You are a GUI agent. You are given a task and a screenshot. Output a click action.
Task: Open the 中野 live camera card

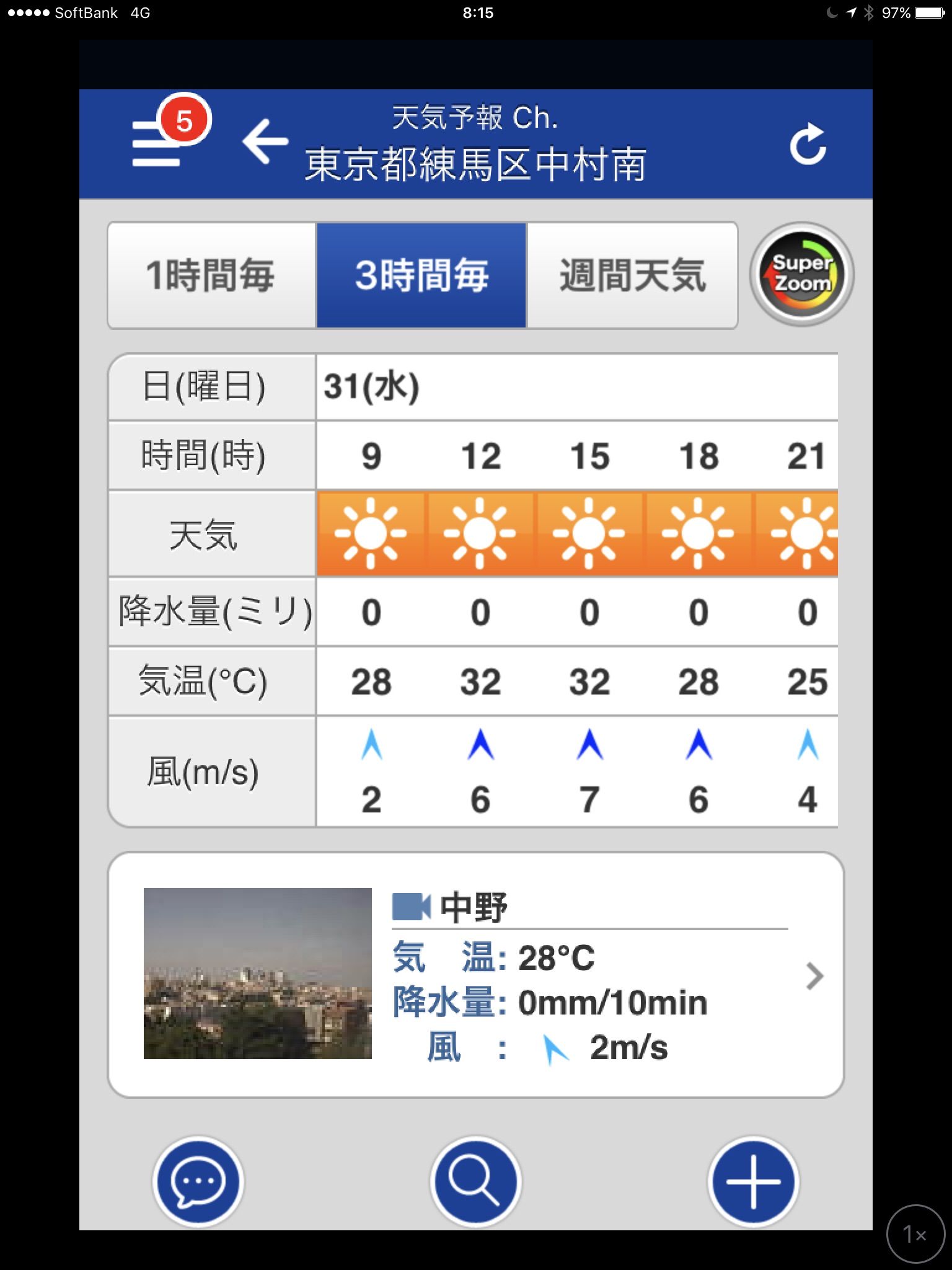click(x=475, y=974)
